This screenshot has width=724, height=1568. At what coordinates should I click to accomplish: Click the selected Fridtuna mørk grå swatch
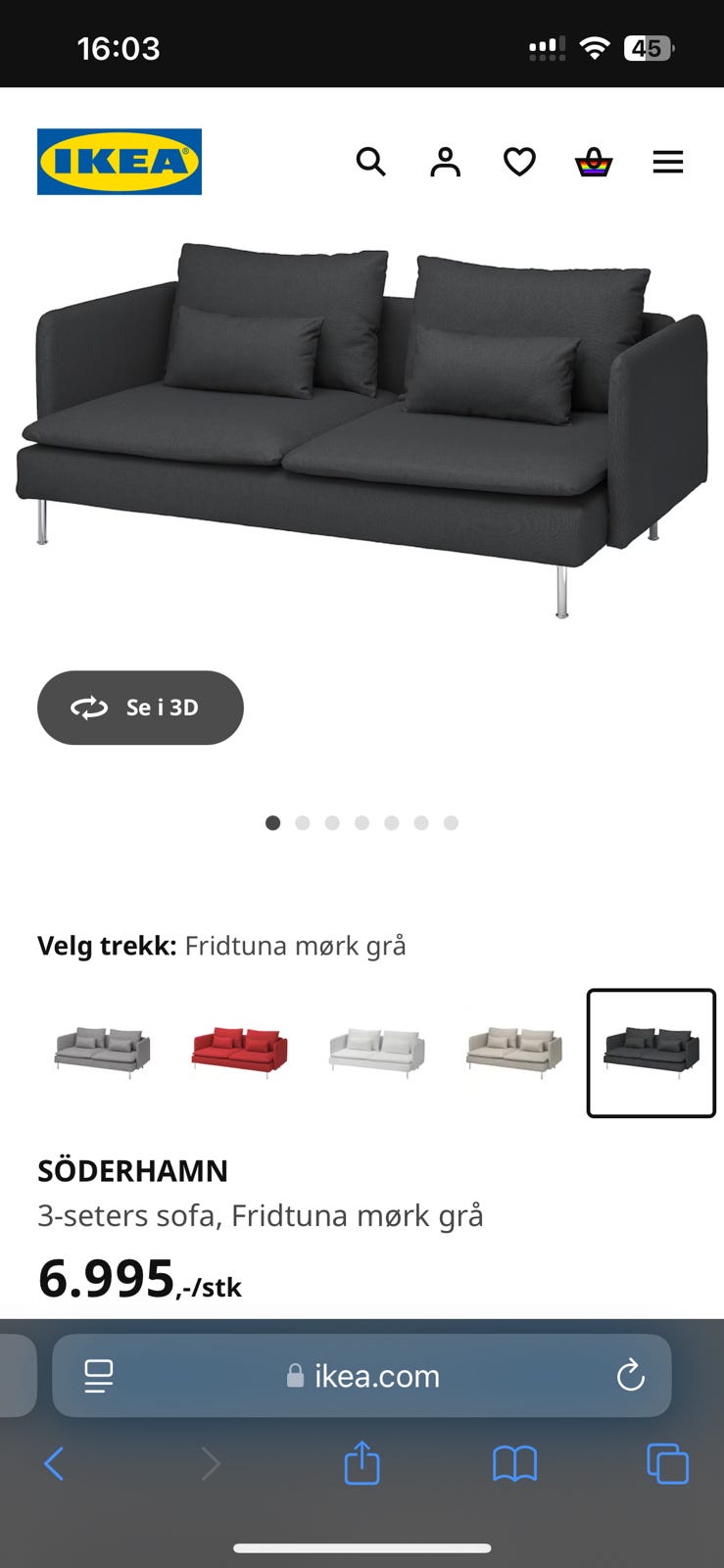click(x=652, y=1052)
